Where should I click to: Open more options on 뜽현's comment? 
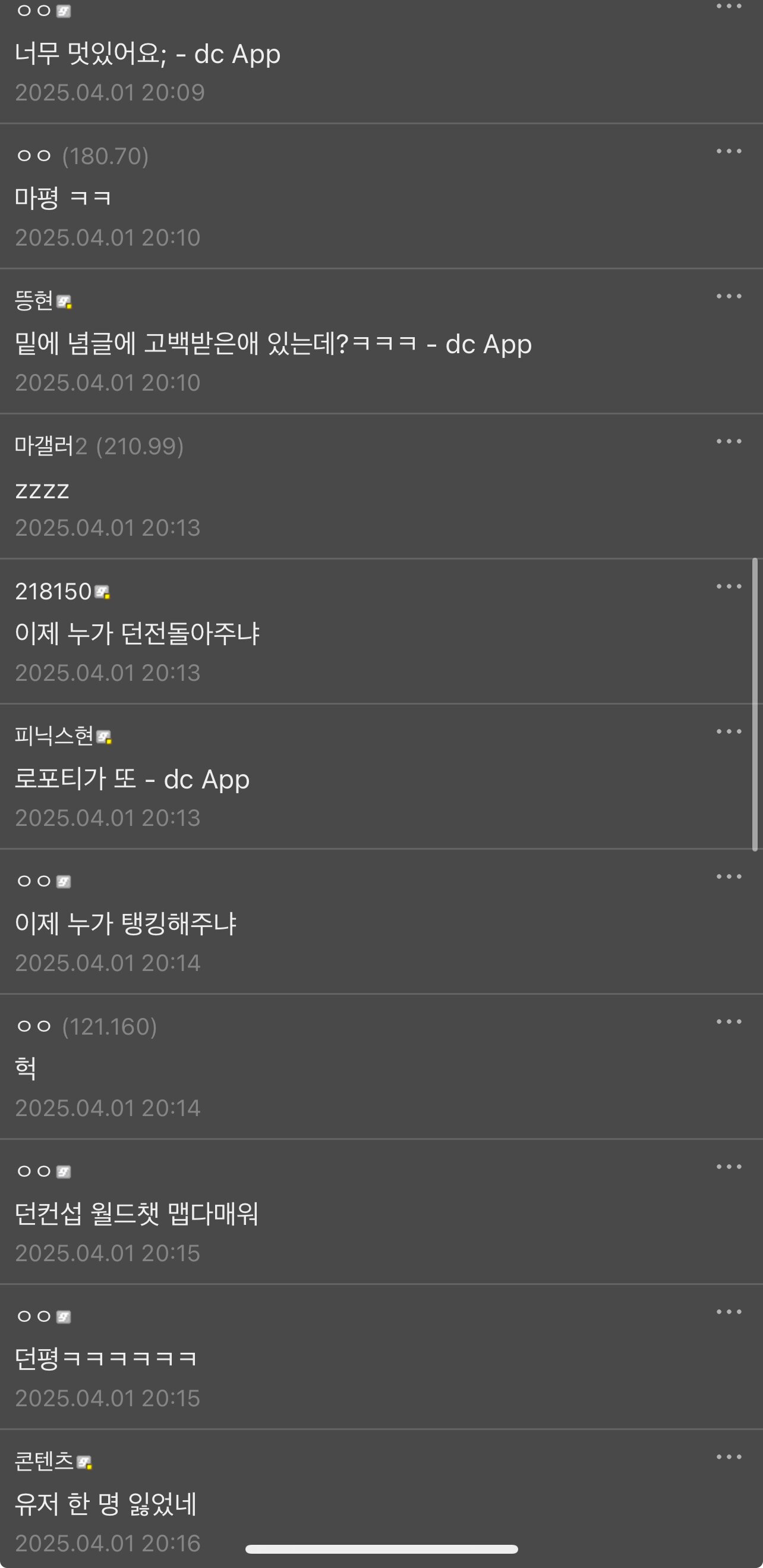tap(729, 297)
